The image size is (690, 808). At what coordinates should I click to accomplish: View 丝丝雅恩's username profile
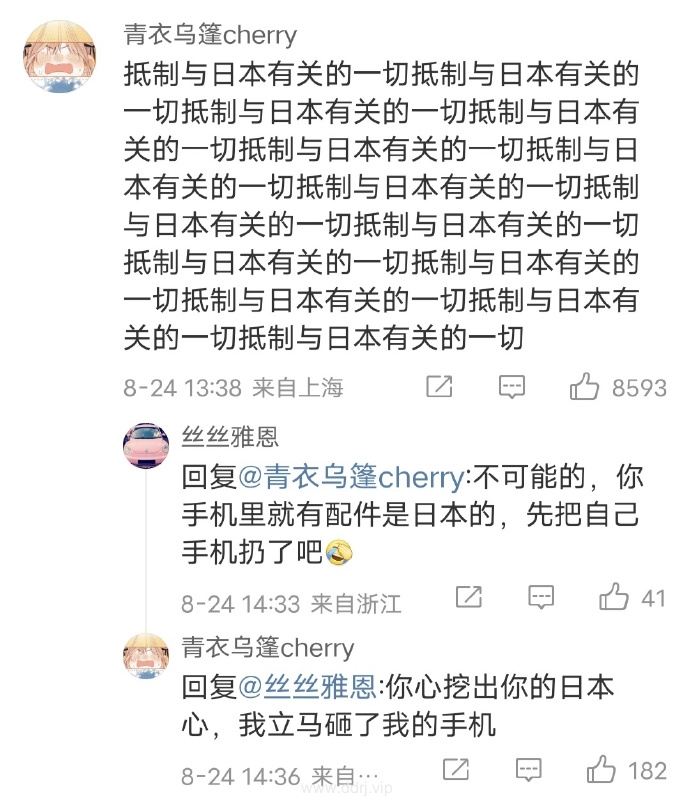(x=229, y=436)
